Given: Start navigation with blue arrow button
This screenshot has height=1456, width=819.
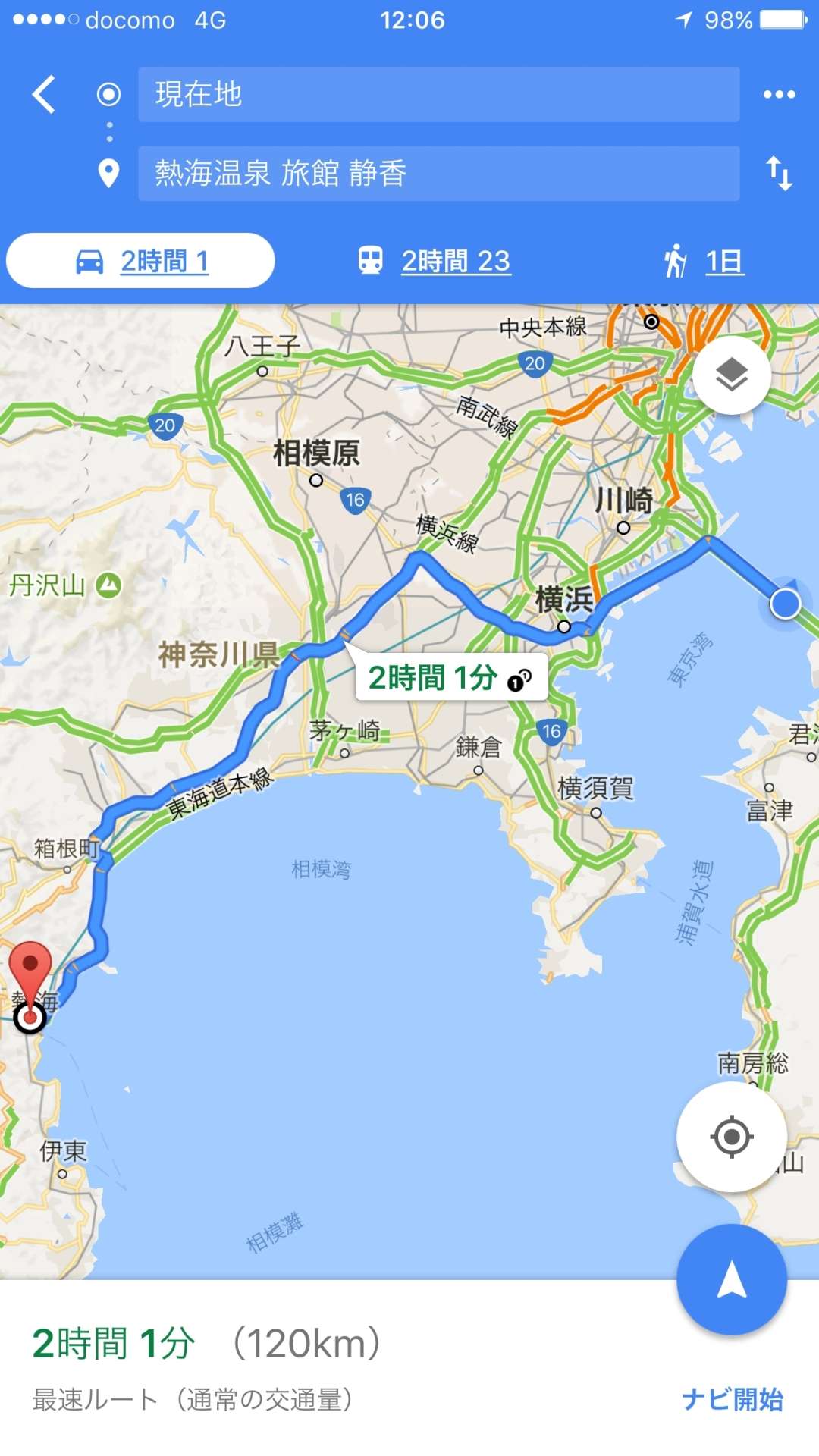Looking at the screenshot, I should pos(732,1279).
